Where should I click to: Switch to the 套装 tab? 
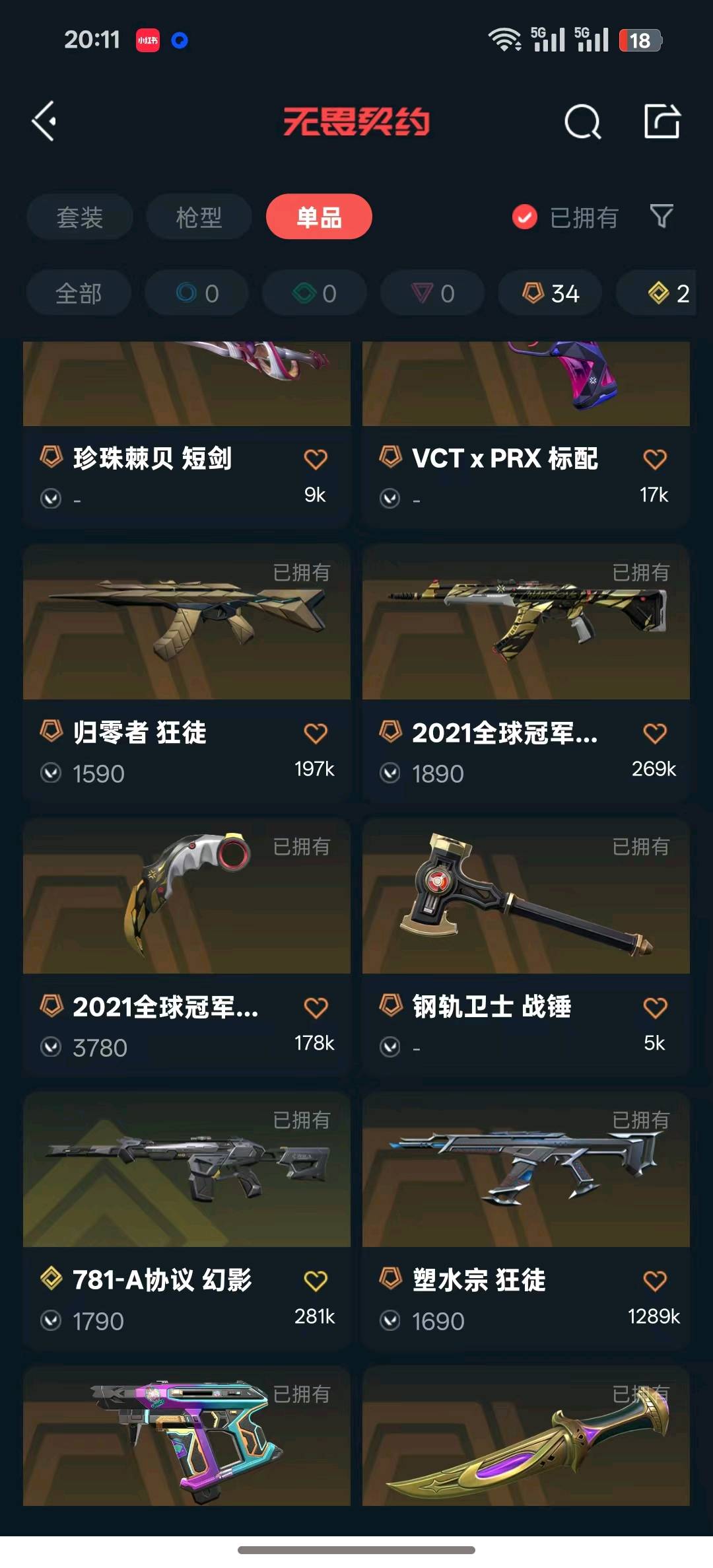point(80,217)
